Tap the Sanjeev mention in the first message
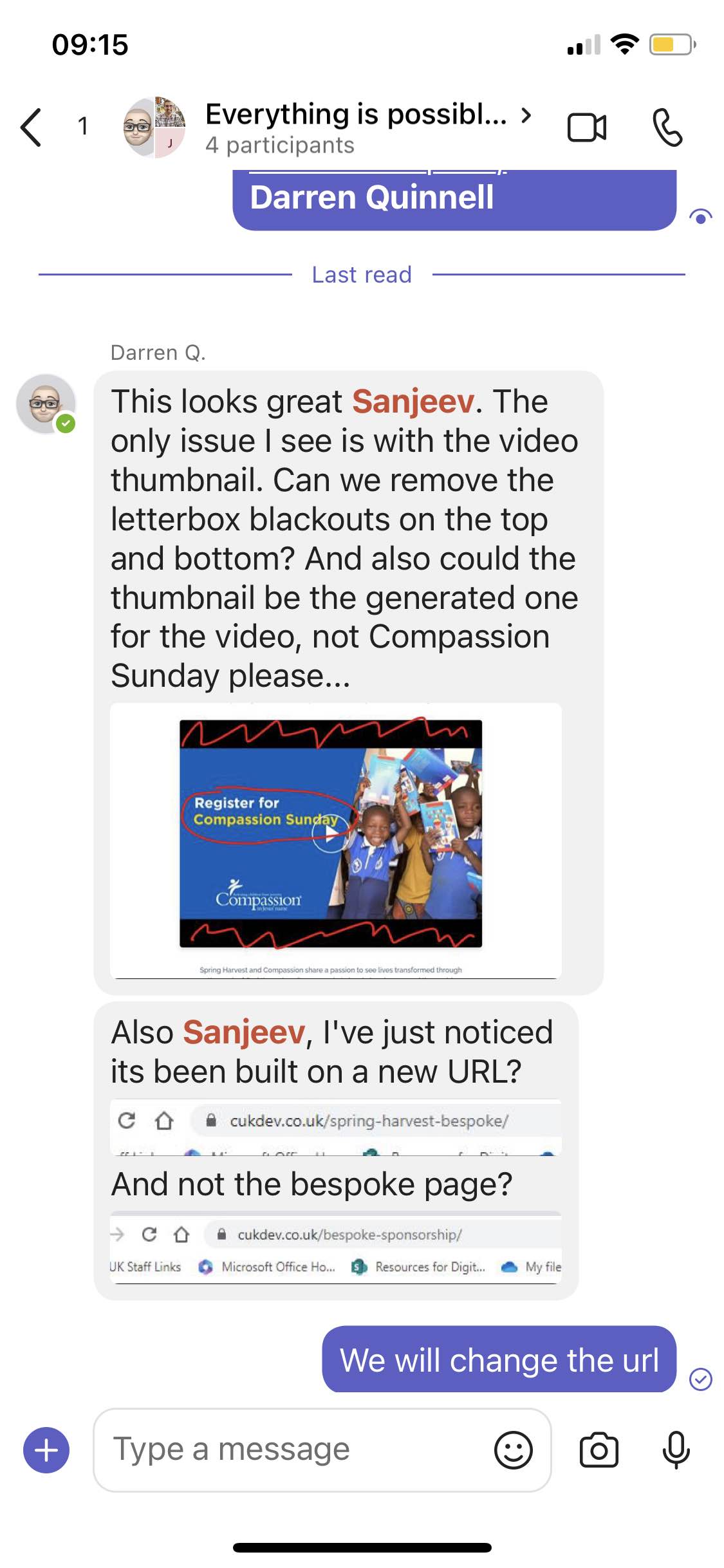The width and height of the screenshot is (724, 1568). point(413,402)
